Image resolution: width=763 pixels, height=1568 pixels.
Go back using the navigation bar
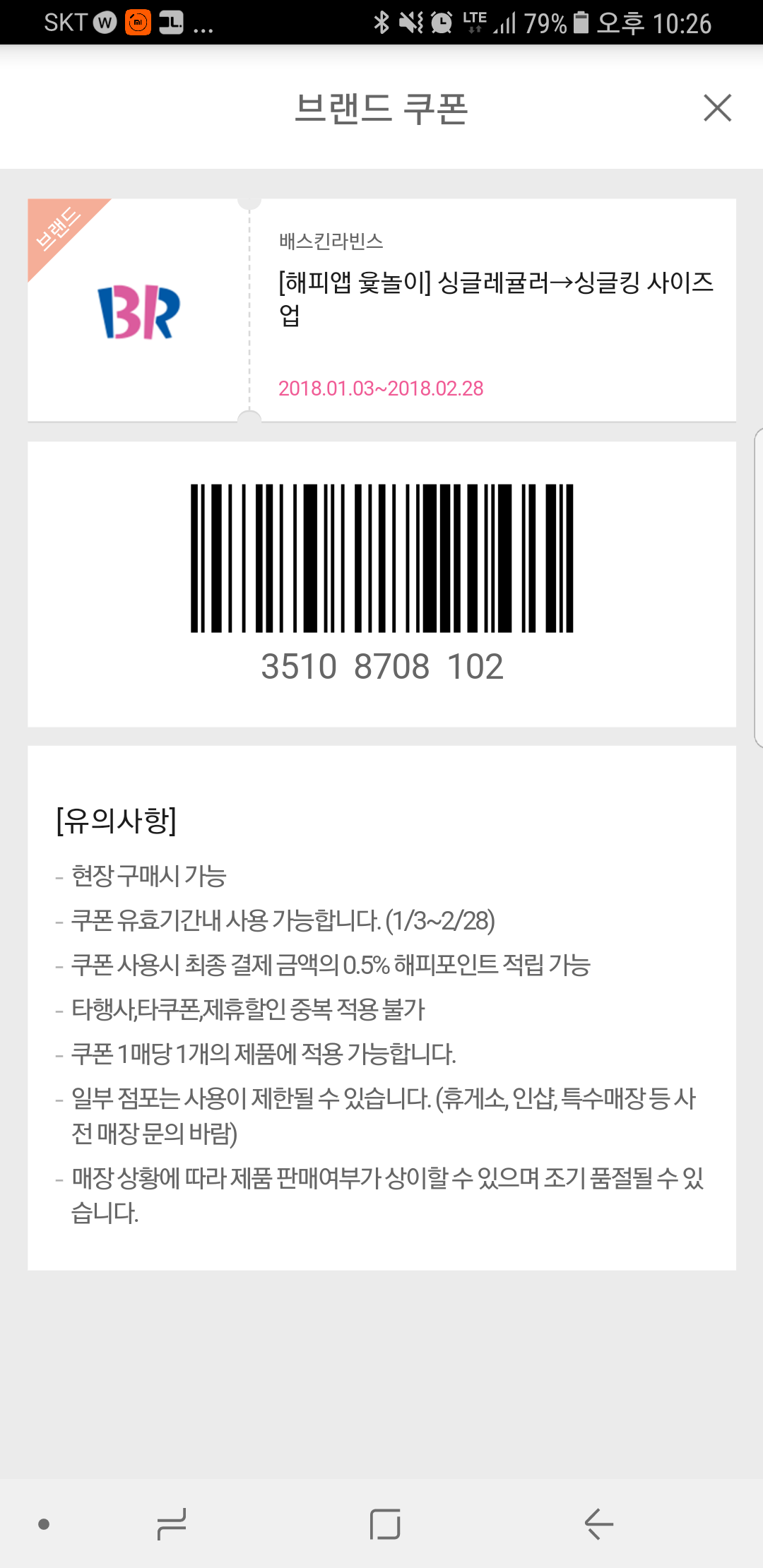[x=598, y=1524]
